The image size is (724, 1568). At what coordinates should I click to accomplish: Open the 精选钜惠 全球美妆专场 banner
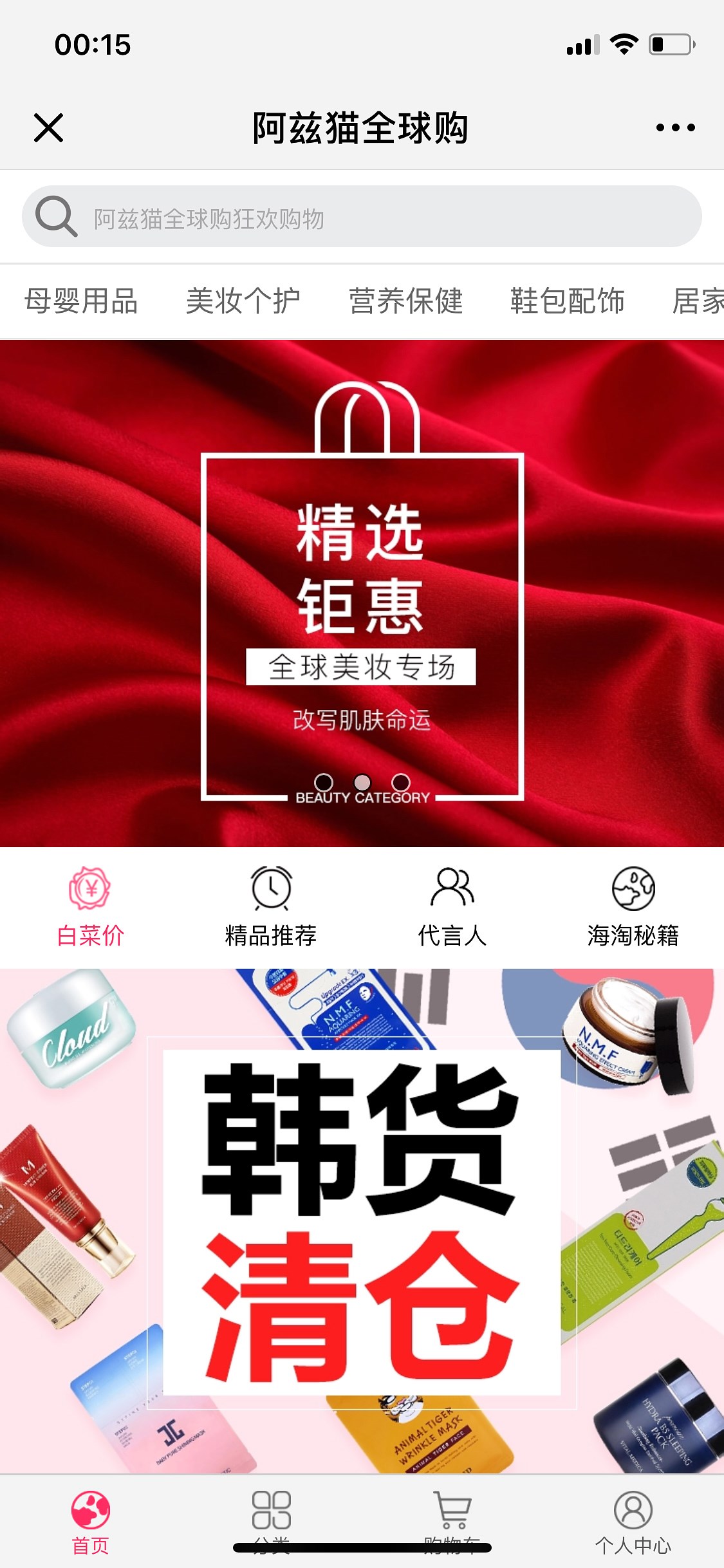pos(362,592)
